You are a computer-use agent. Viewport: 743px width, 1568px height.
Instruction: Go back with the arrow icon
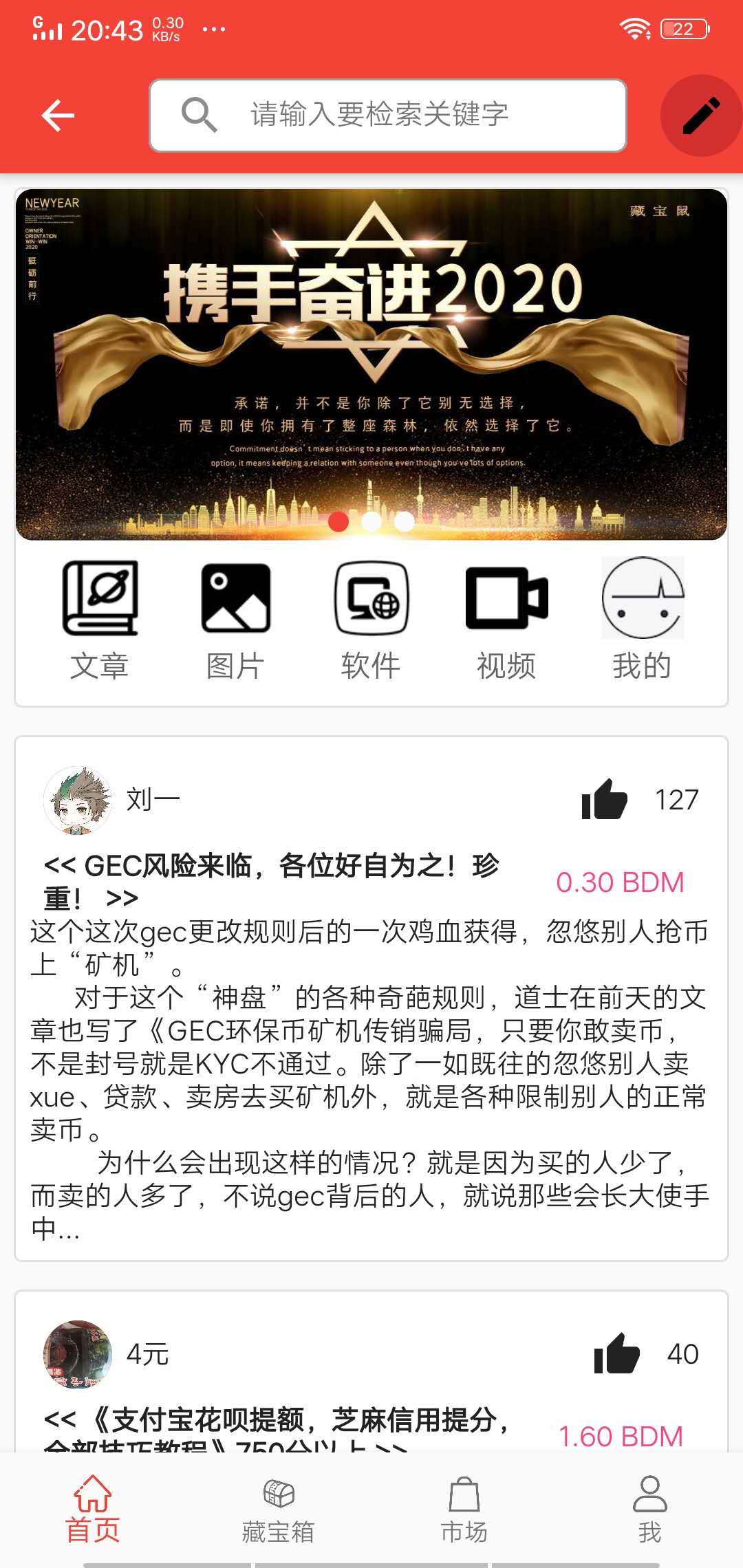pyautogui.click(x=58, y=115)
